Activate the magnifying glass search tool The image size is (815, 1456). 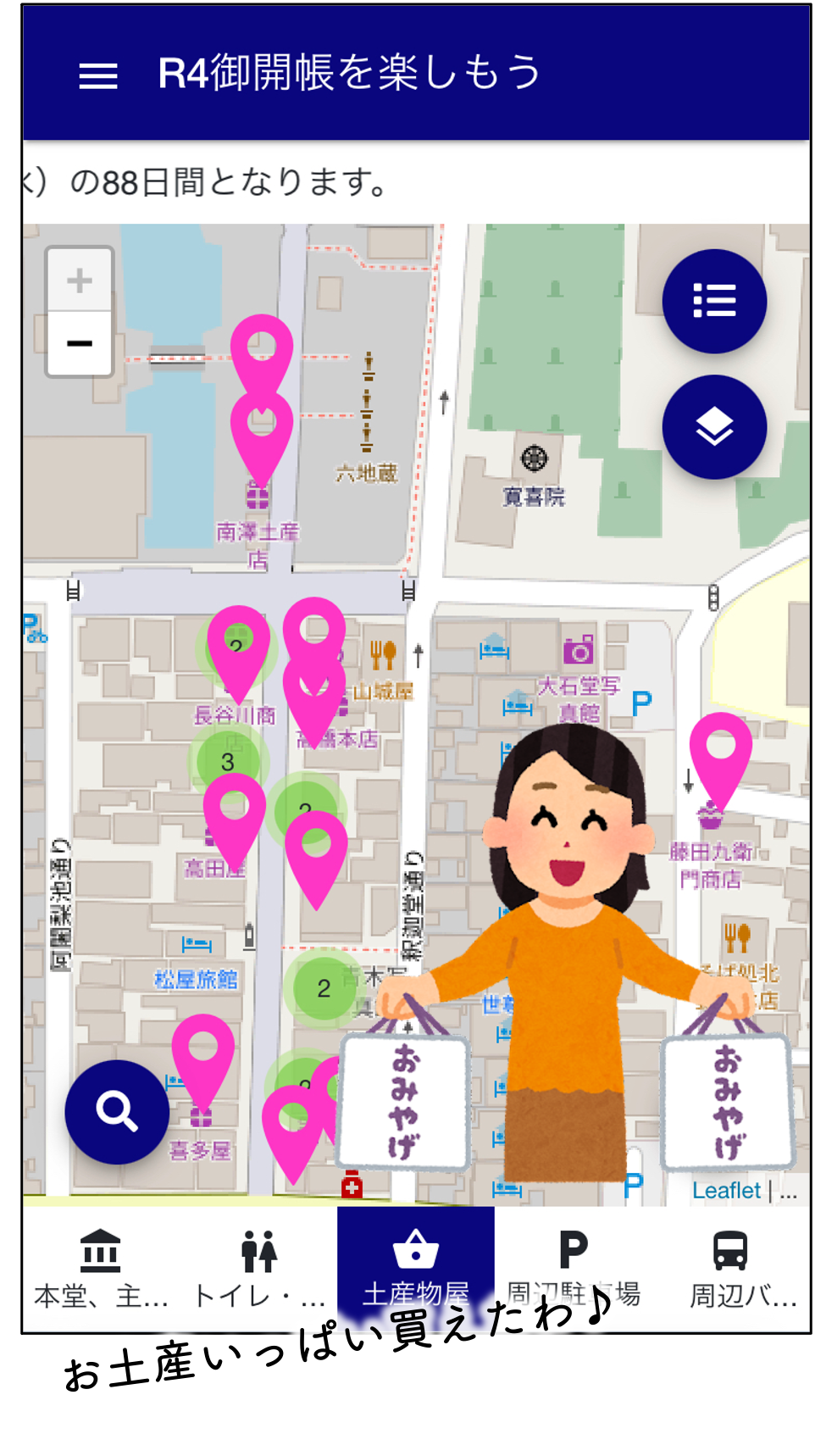pos(117,1110)
